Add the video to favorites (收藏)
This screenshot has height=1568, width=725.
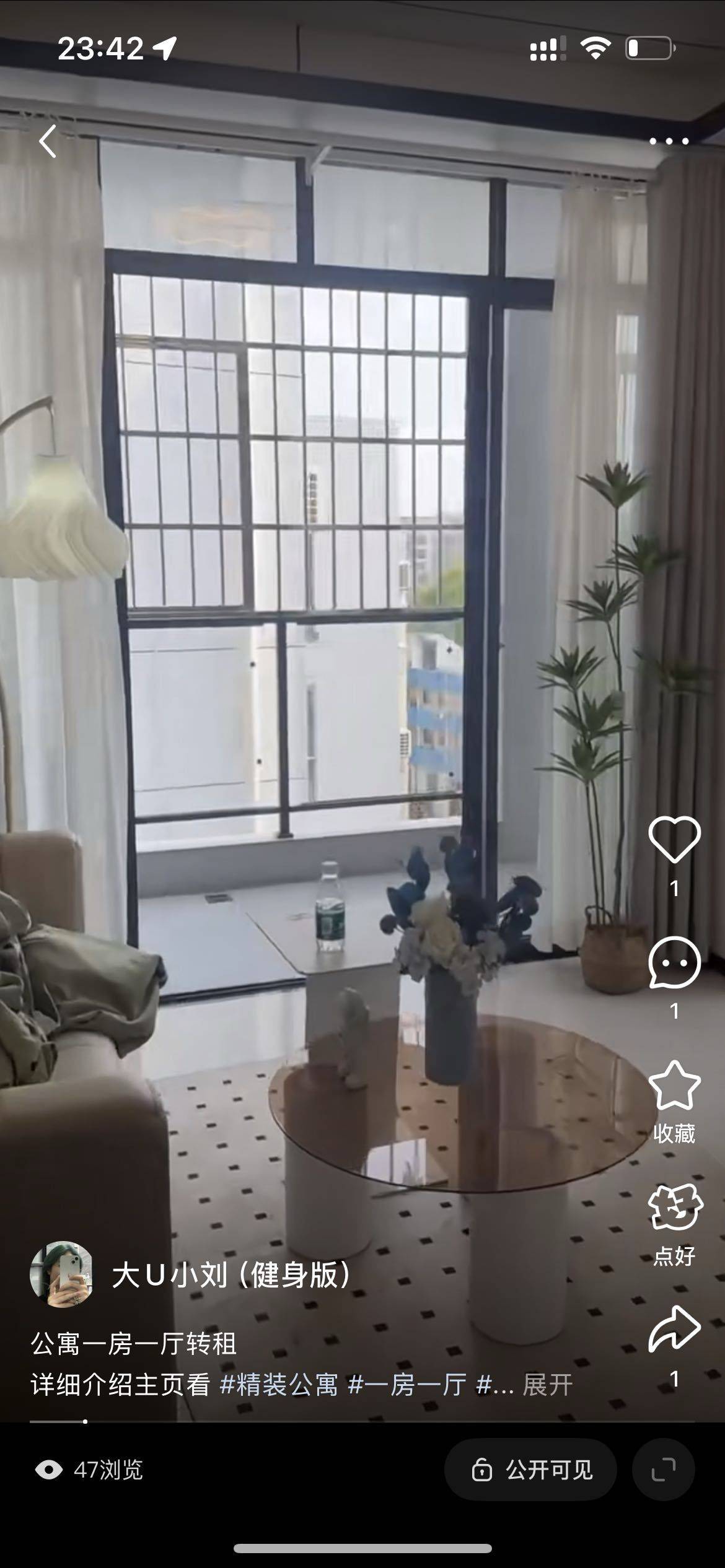pos(674,1085)
